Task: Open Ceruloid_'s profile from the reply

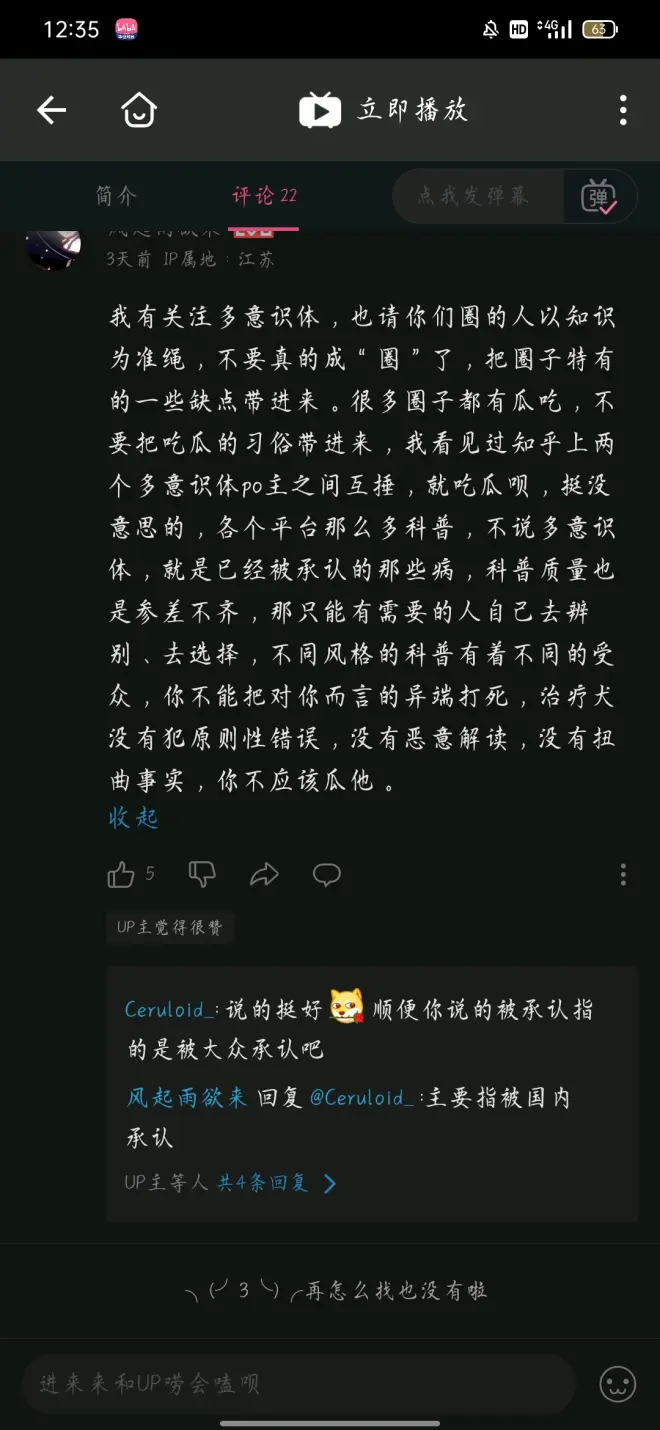Action: (169, 1009)
